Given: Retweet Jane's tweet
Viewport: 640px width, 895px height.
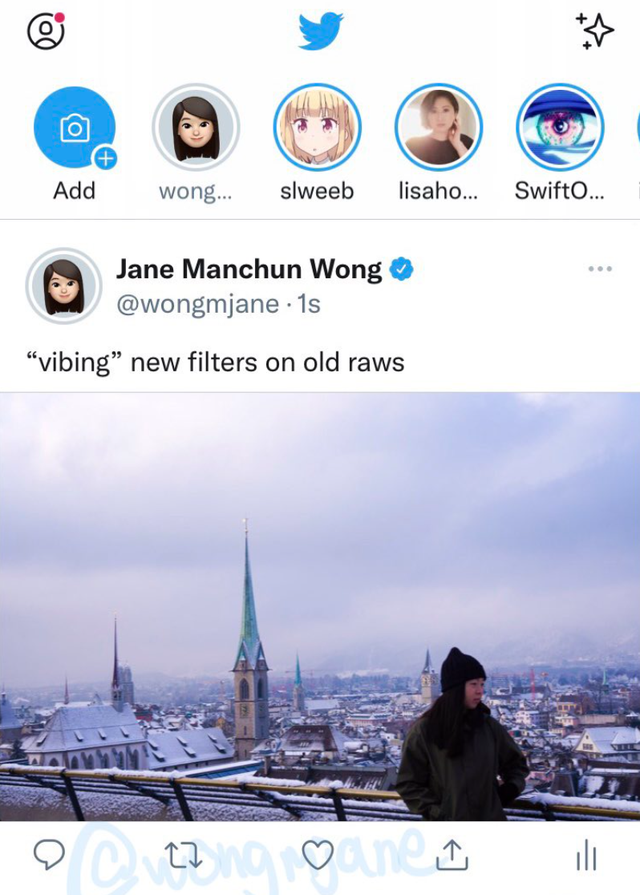Looking at the screenshot, I should 183,854.
